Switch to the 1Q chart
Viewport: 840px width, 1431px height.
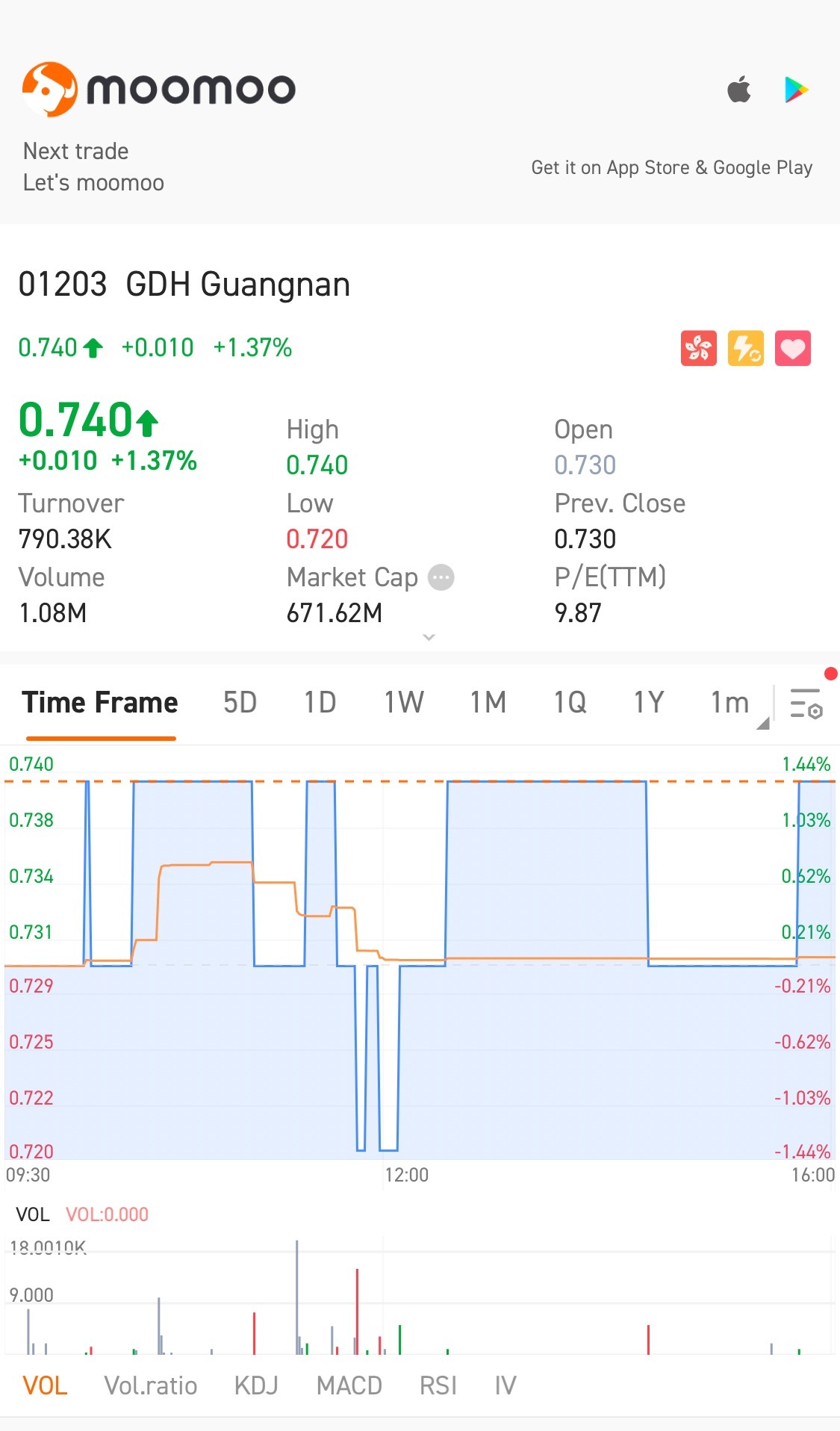tap(570, 703)
